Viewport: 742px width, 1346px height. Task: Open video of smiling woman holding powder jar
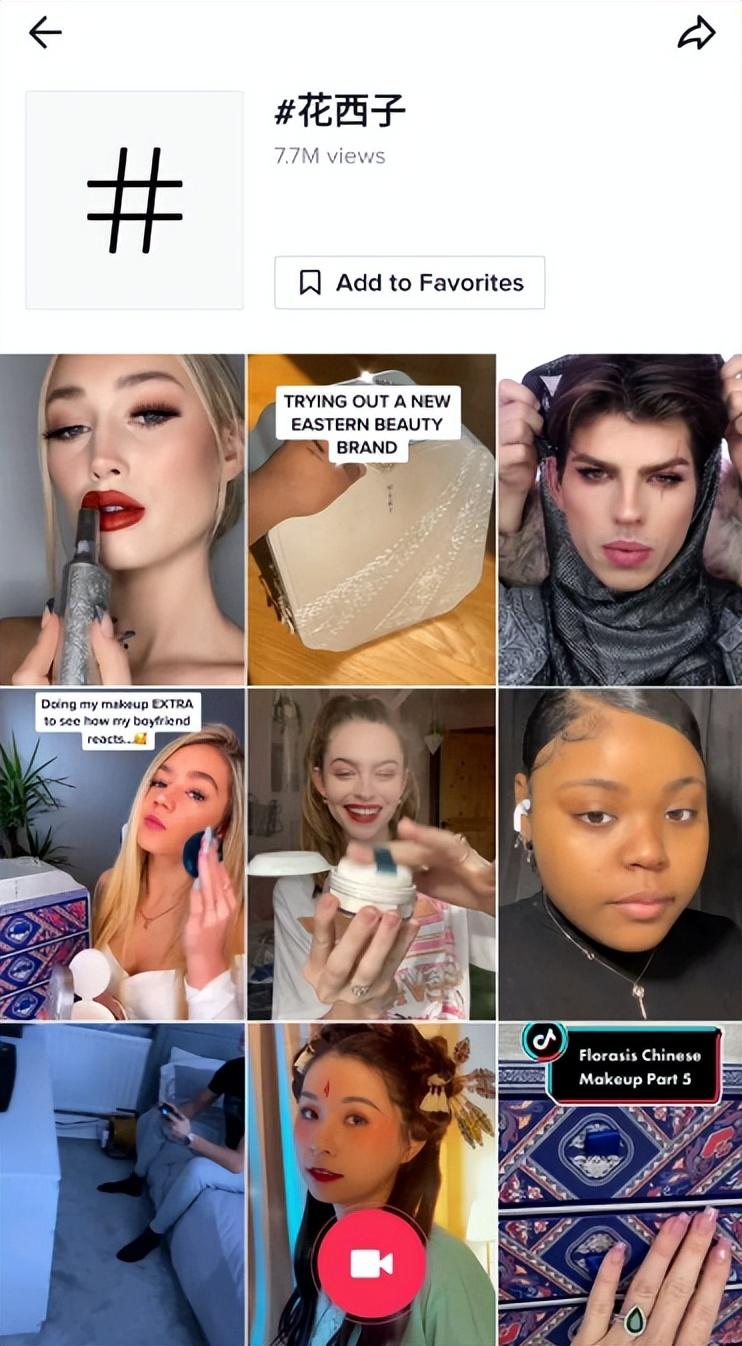[371, 854]
